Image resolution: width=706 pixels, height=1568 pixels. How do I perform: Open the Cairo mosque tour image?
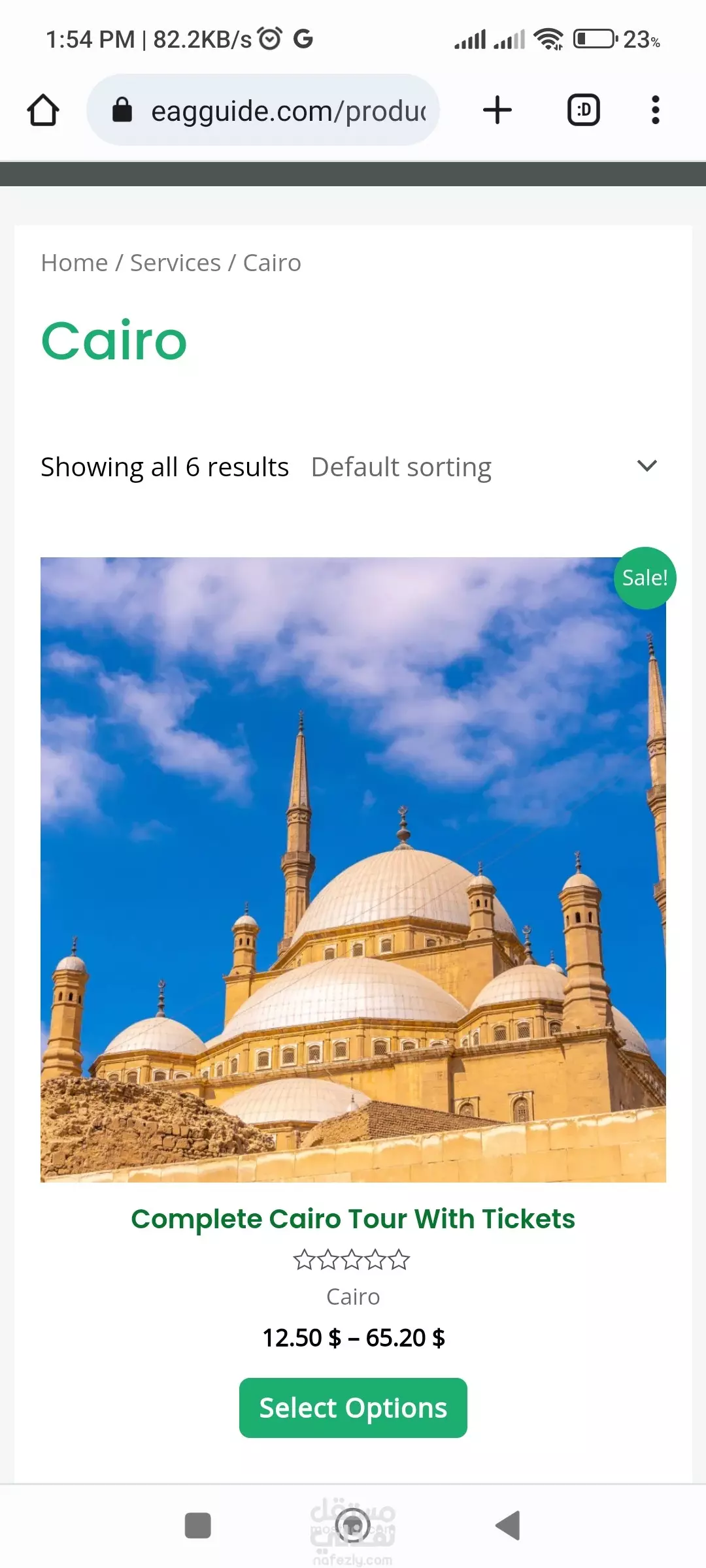(353, 869)
